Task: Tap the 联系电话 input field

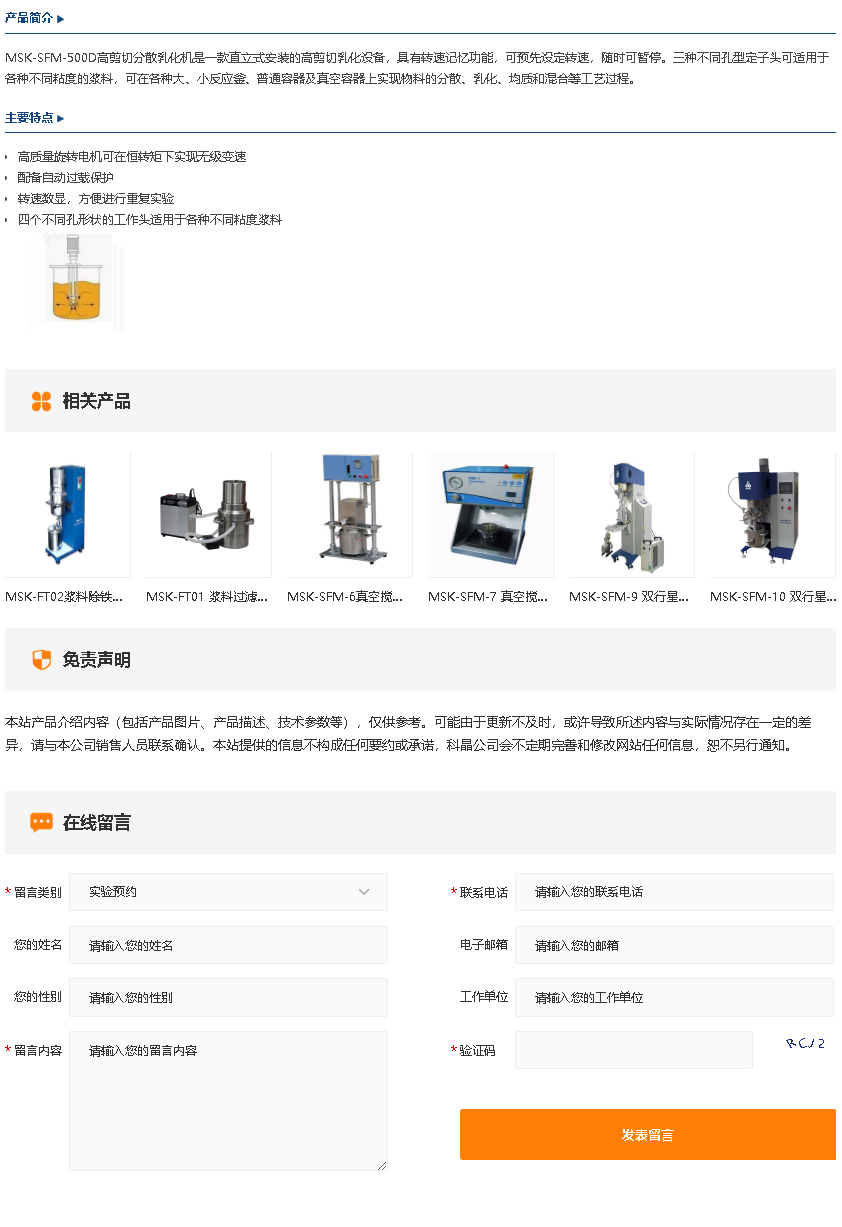Action: click(673, 892)
